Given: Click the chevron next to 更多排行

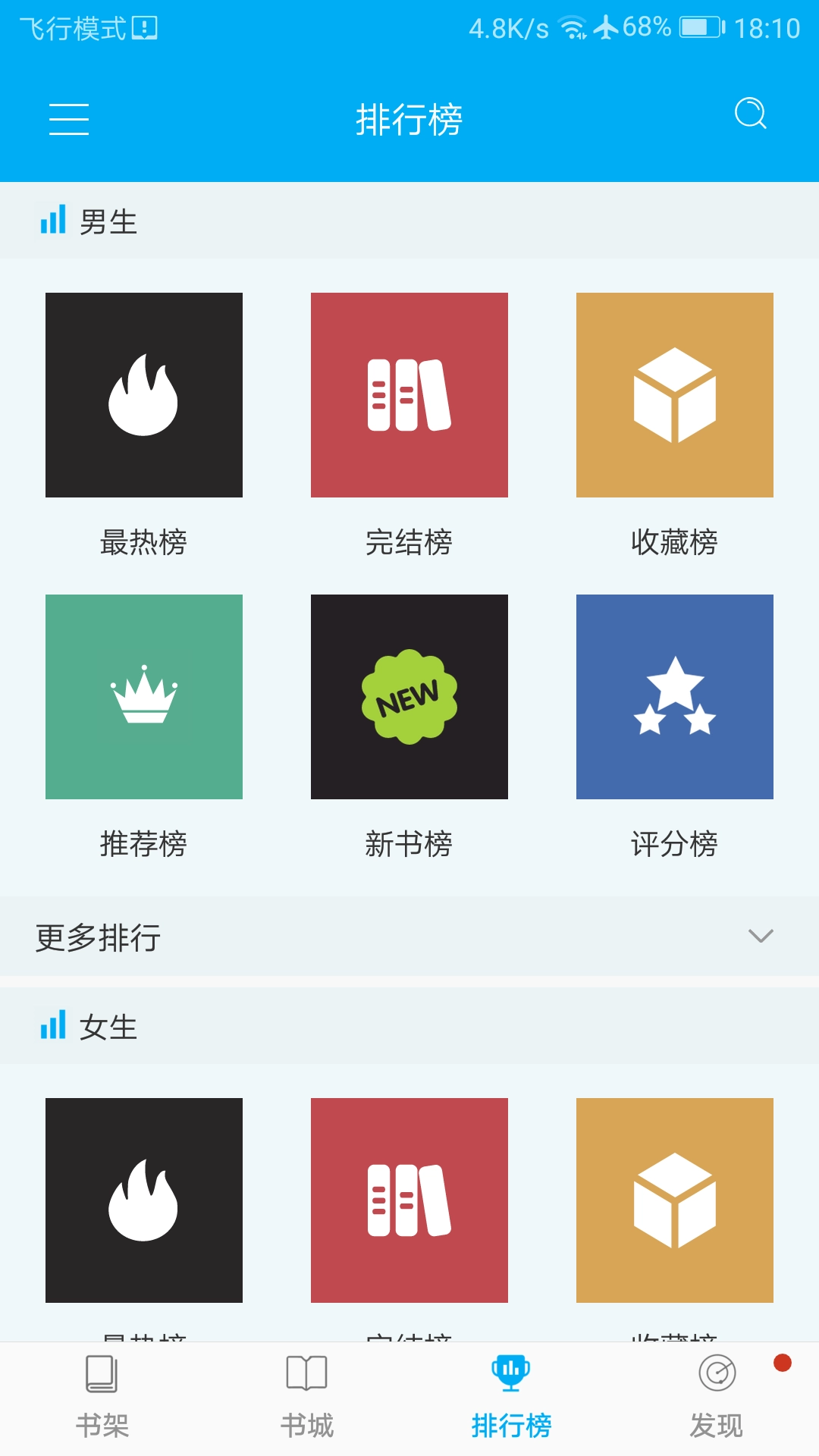Looking at the screenshot, I should click(761, 938).
